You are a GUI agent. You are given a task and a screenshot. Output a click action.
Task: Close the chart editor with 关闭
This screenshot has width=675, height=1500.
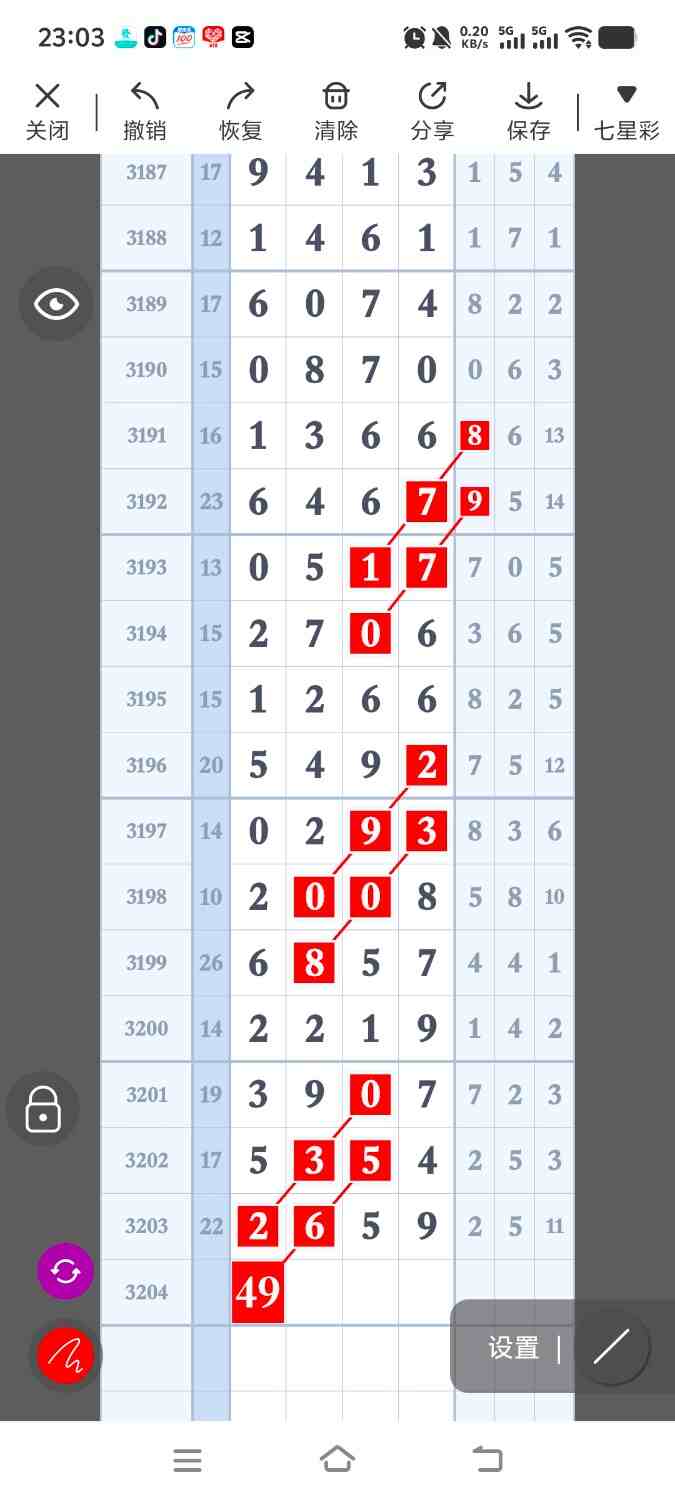click(47, 111)
